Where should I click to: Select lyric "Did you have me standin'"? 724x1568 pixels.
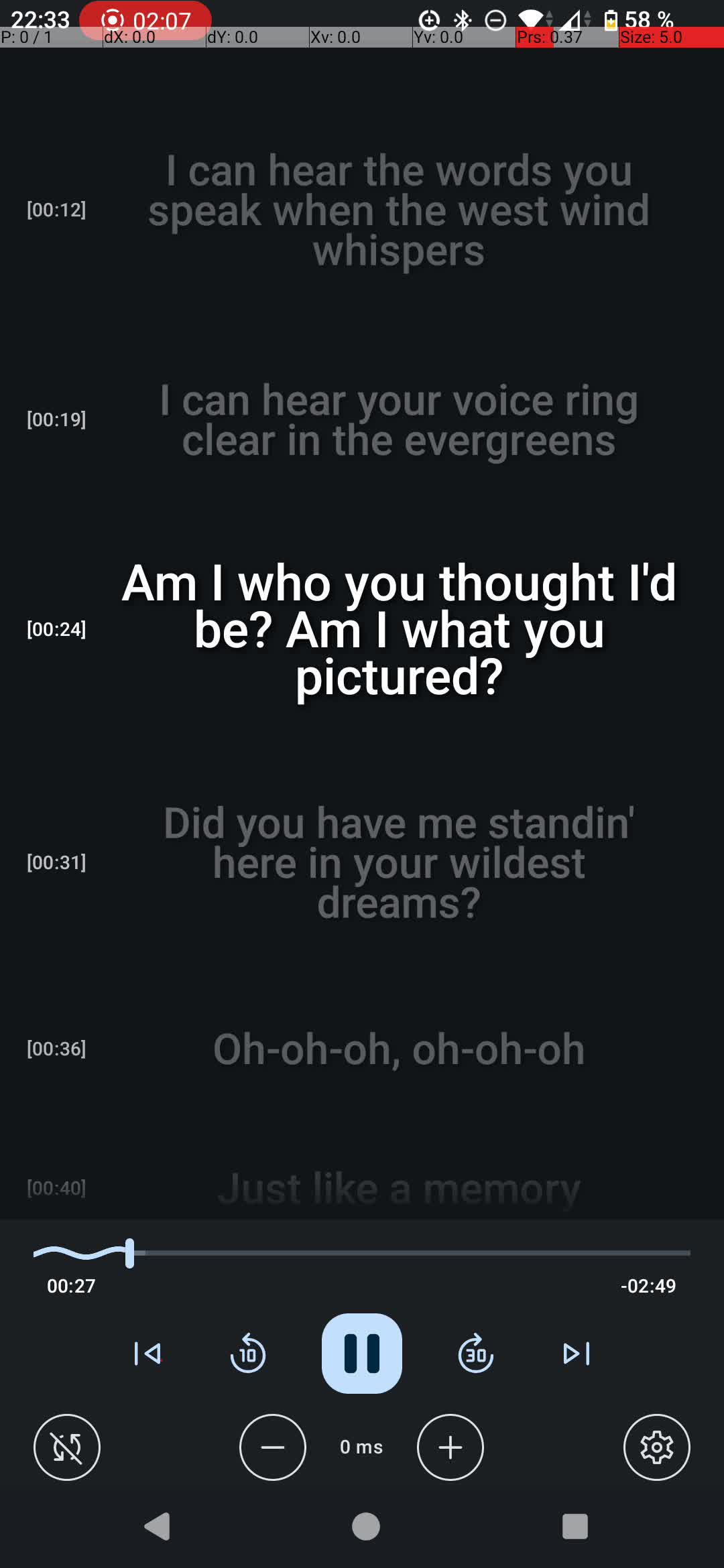click(x=398, y=862)
